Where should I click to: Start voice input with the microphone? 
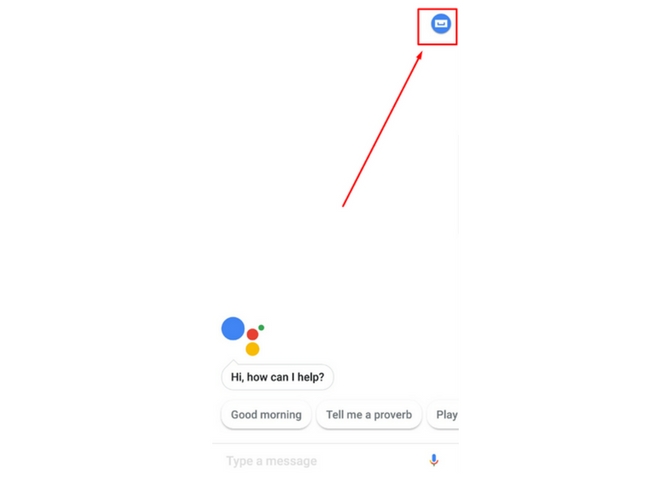point(434,460)
